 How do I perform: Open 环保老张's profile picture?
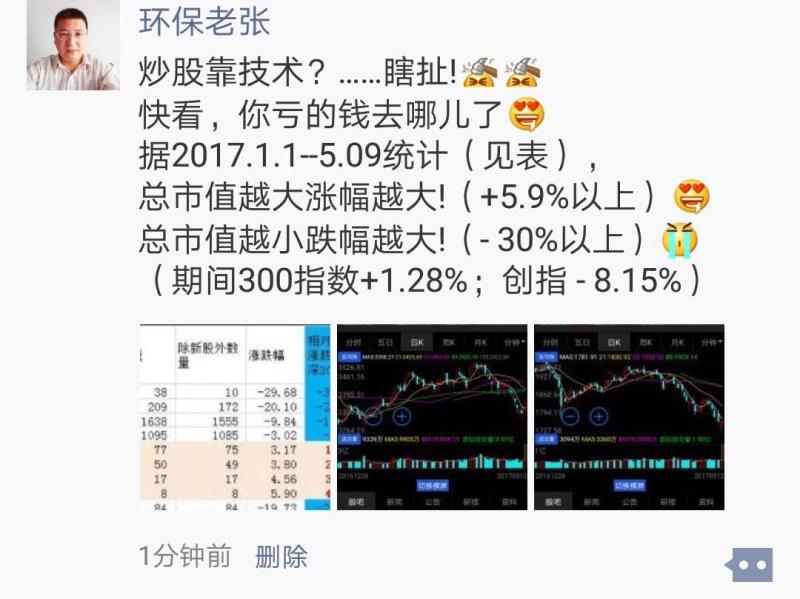(x=72, y=47)
